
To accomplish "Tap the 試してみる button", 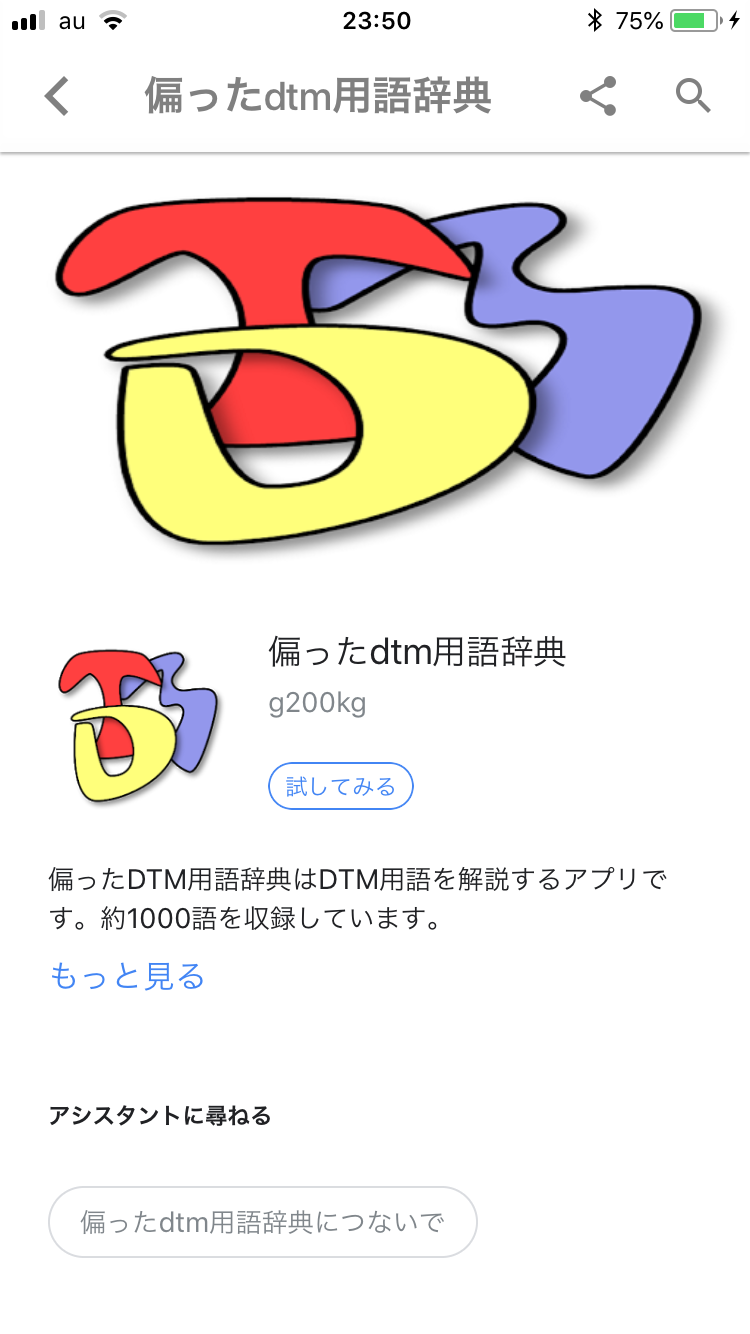I will 341,787.
